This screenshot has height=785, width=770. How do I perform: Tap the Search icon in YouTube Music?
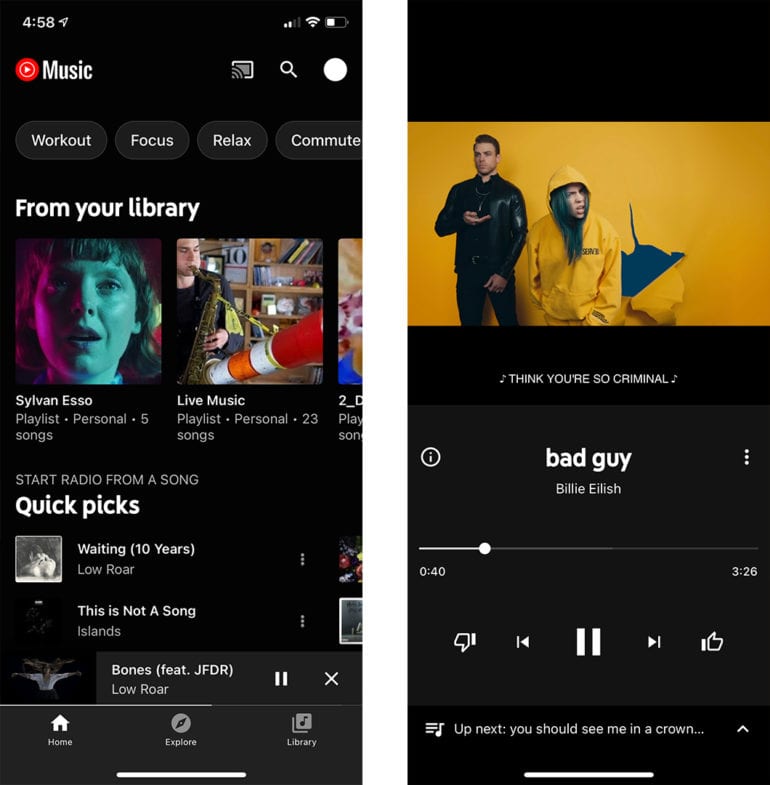tap(289, 70)
